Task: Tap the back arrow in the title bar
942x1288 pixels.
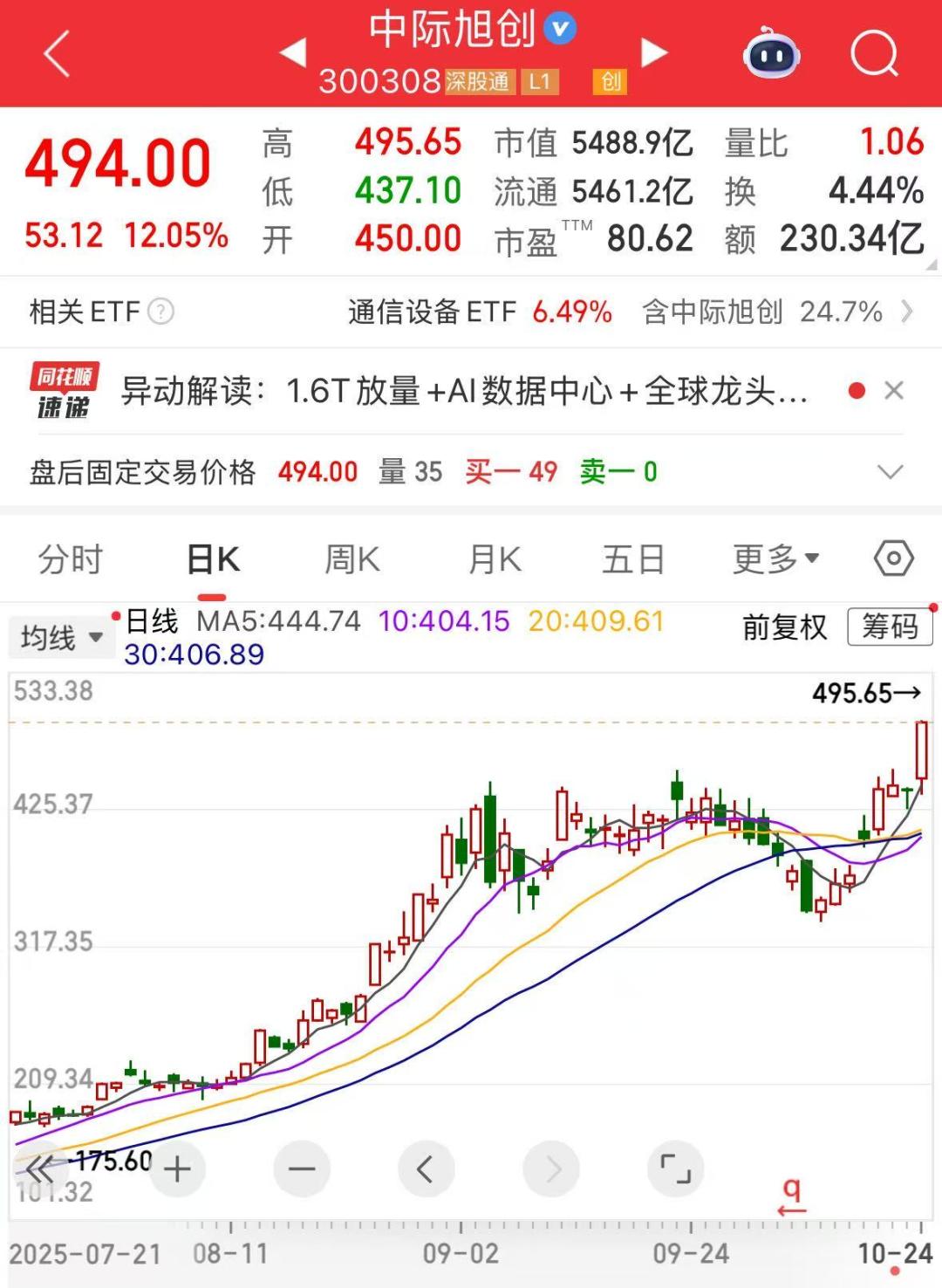Action: [54, 54]
